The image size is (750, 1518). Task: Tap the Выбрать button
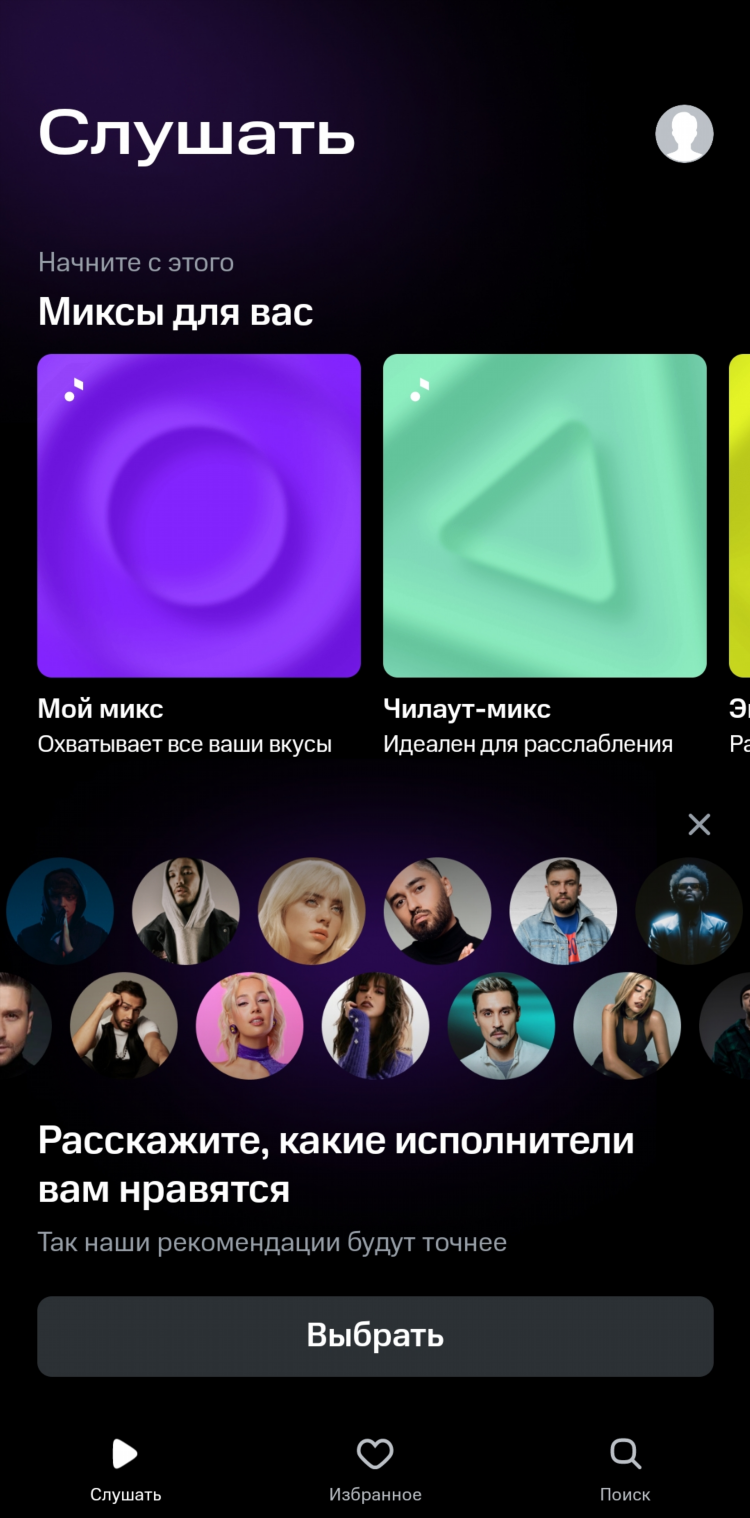(x=375, y=1336)
